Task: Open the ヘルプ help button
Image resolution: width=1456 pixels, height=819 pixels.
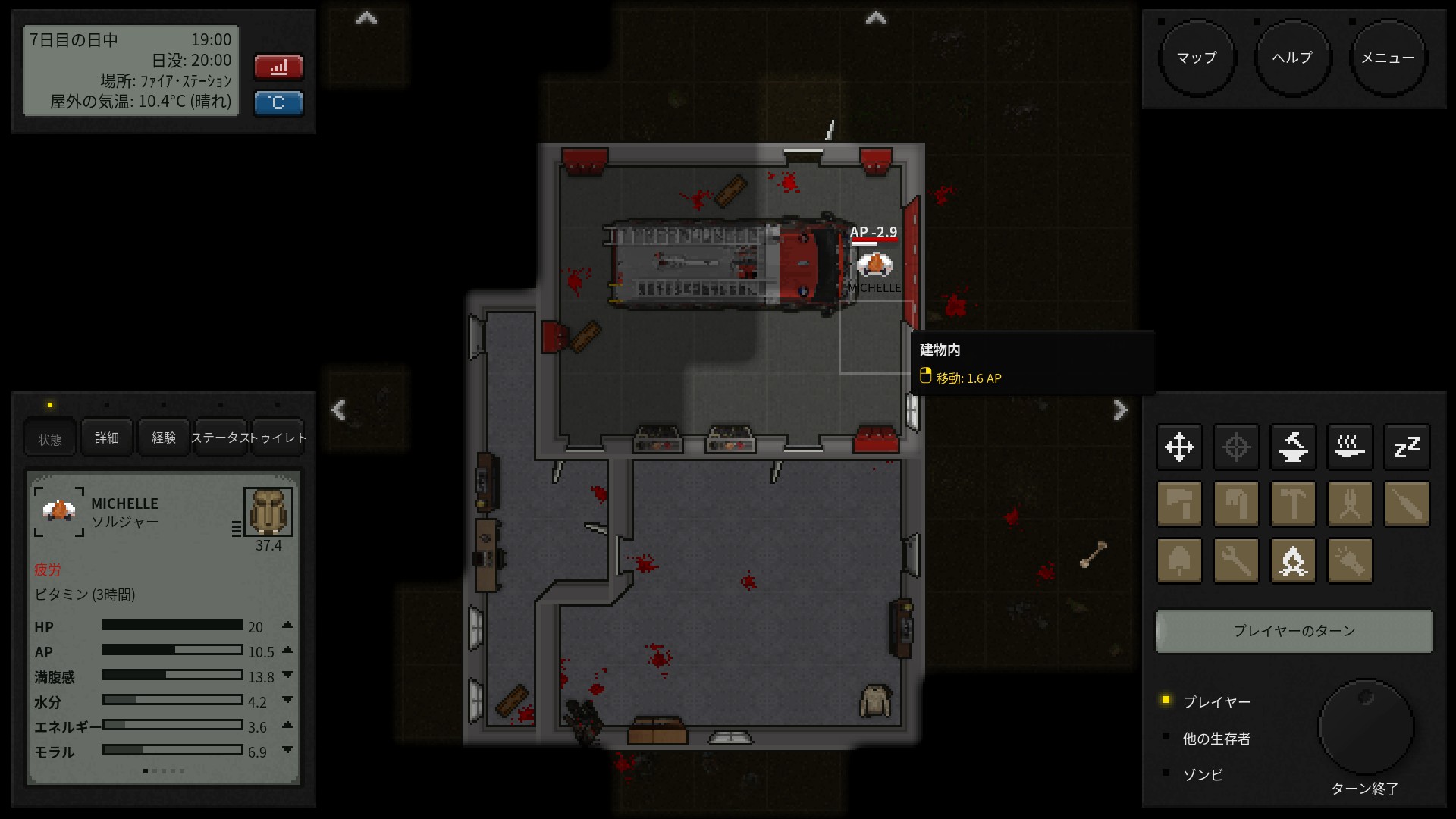Action: pyautogui.click(x=1292, y=58)
